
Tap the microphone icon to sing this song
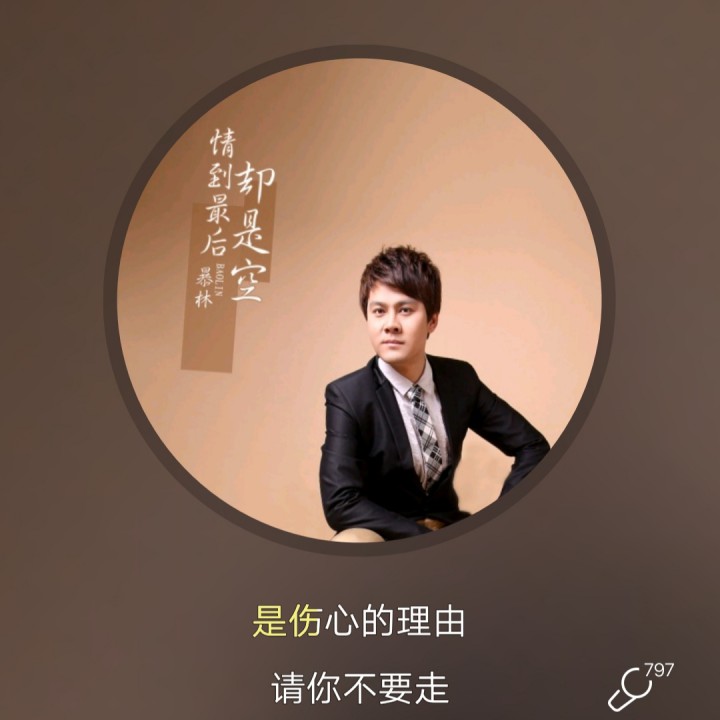point(630,688)
